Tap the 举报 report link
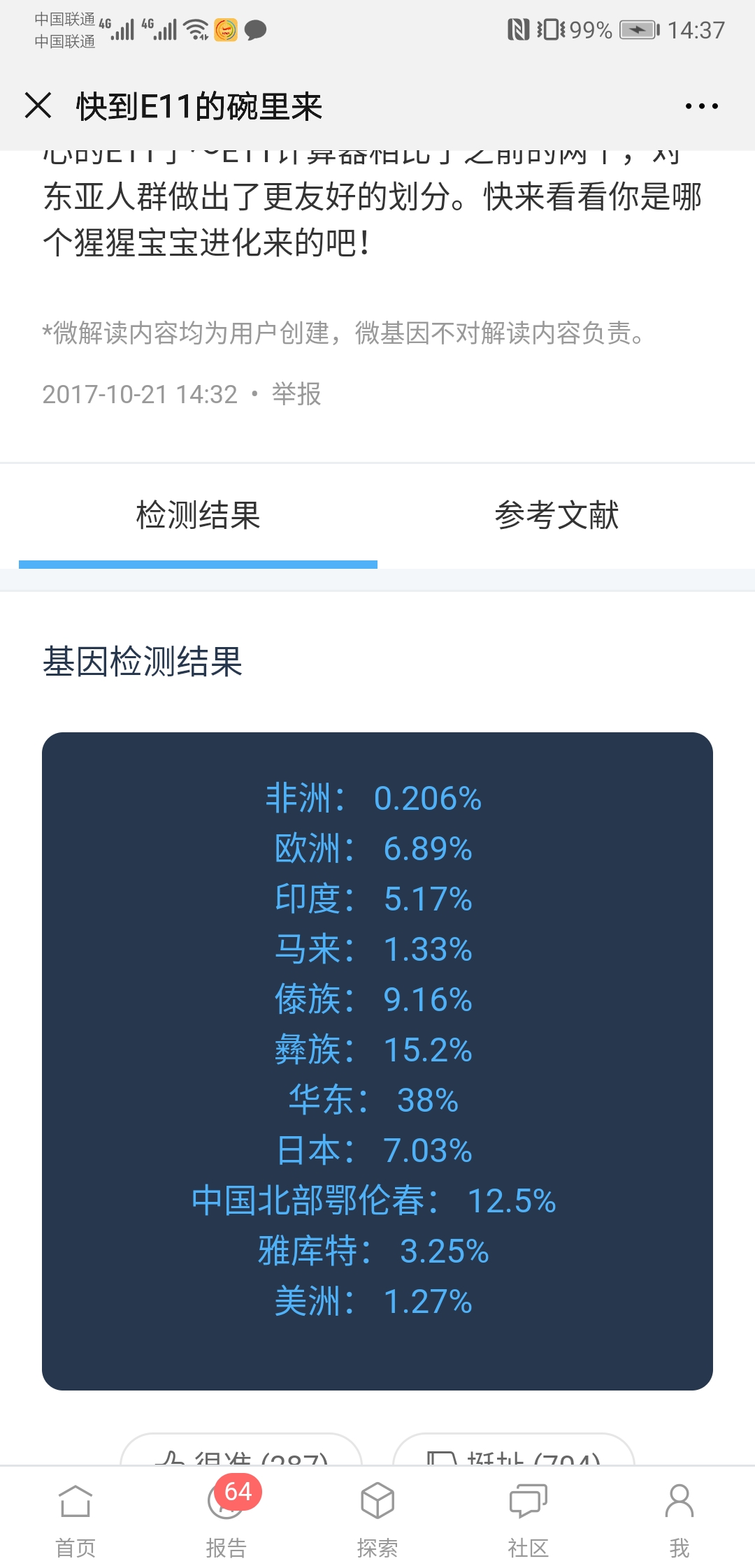 pyautogui.click(x=296, y=394)
